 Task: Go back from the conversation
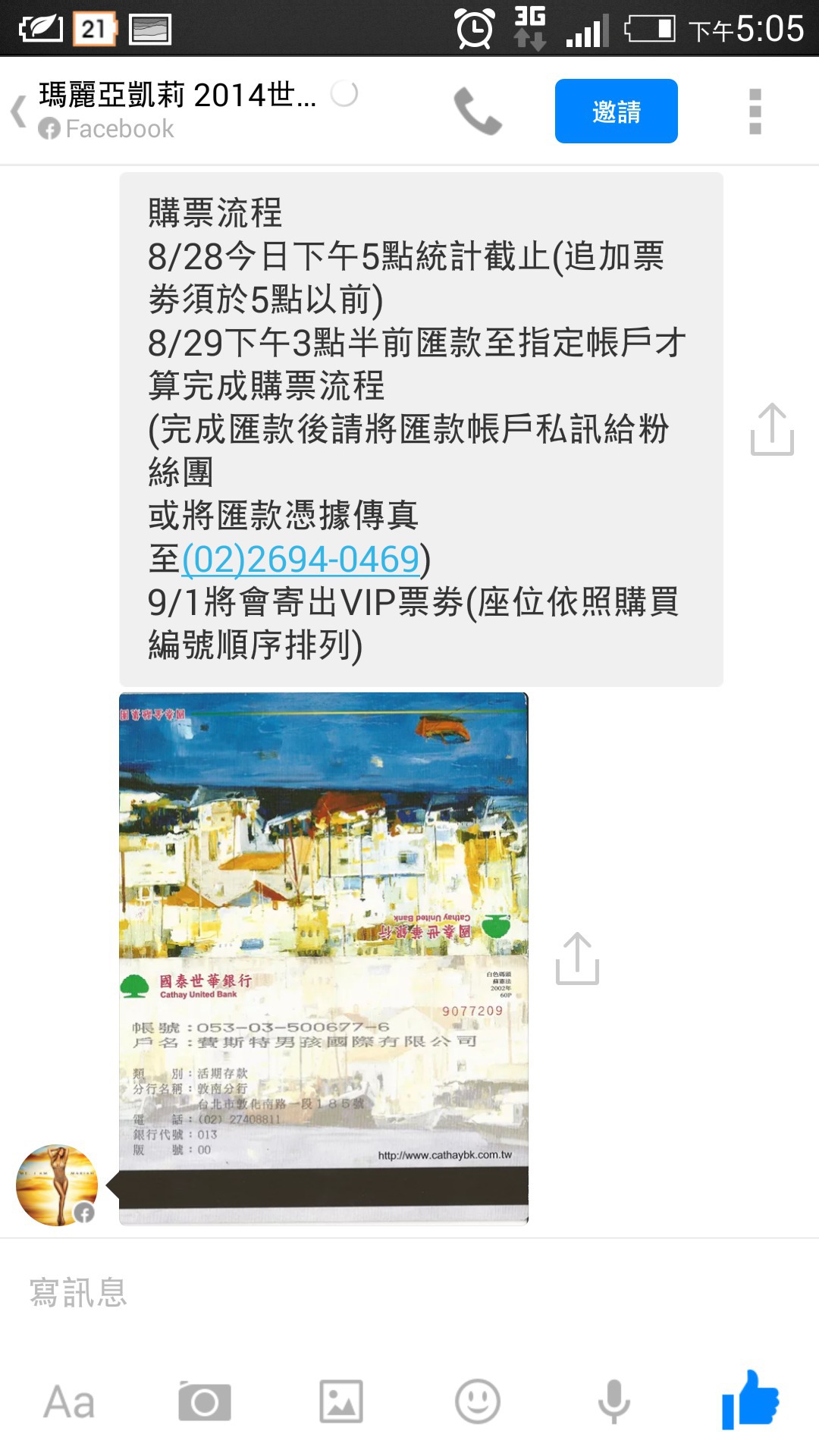(x=20, y=111)
